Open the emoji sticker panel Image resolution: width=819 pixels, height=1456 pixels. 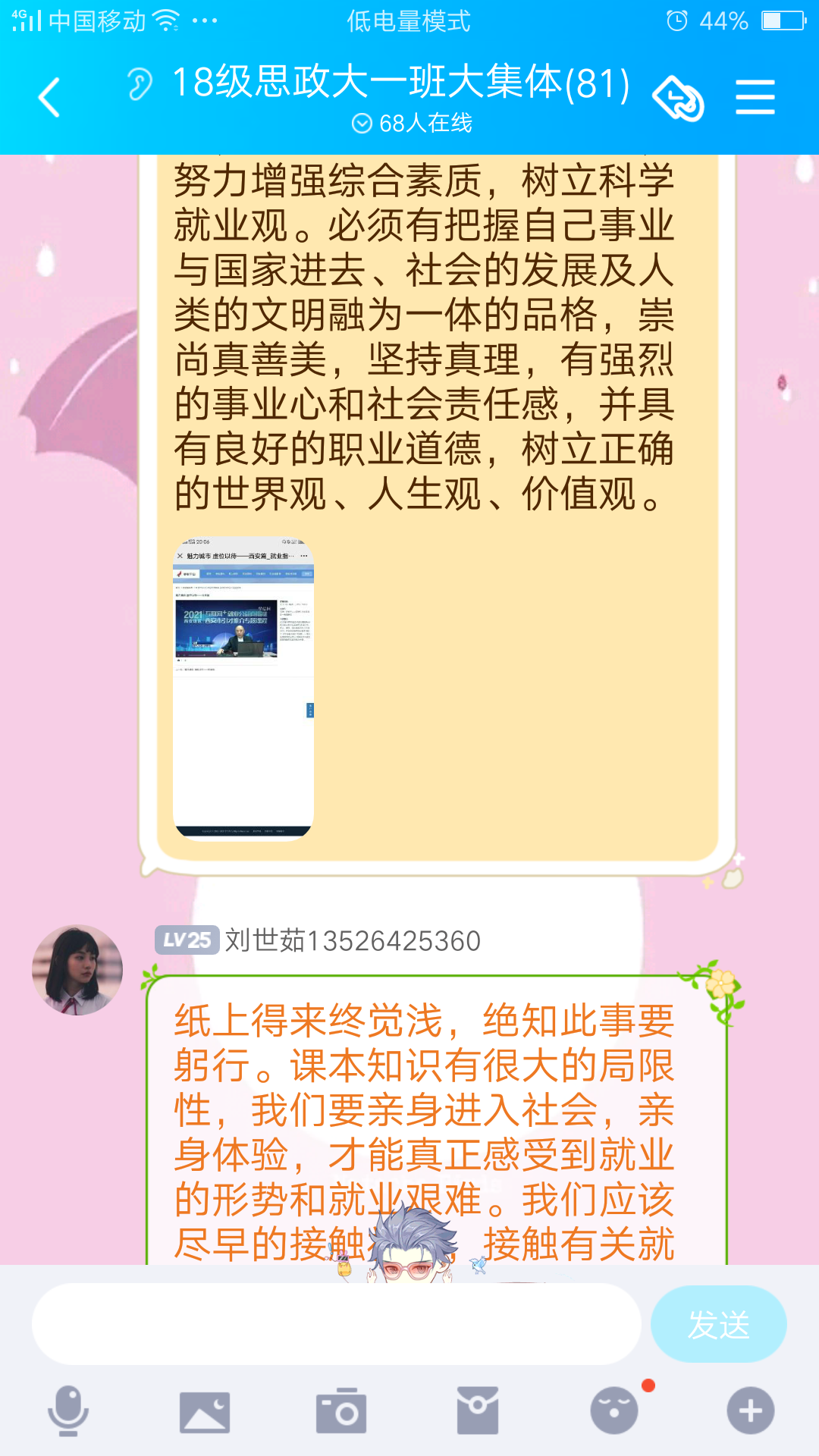(614, 1411)
